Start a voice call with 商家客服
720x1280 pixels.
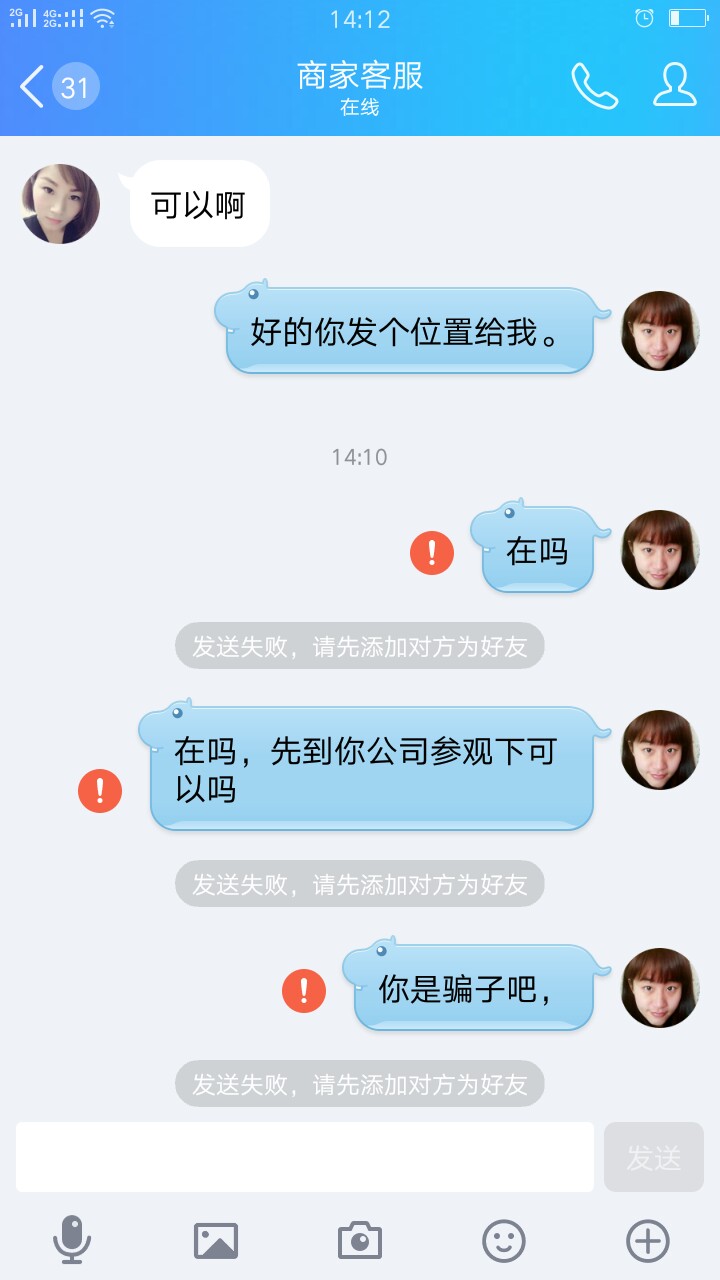(594, 87)
